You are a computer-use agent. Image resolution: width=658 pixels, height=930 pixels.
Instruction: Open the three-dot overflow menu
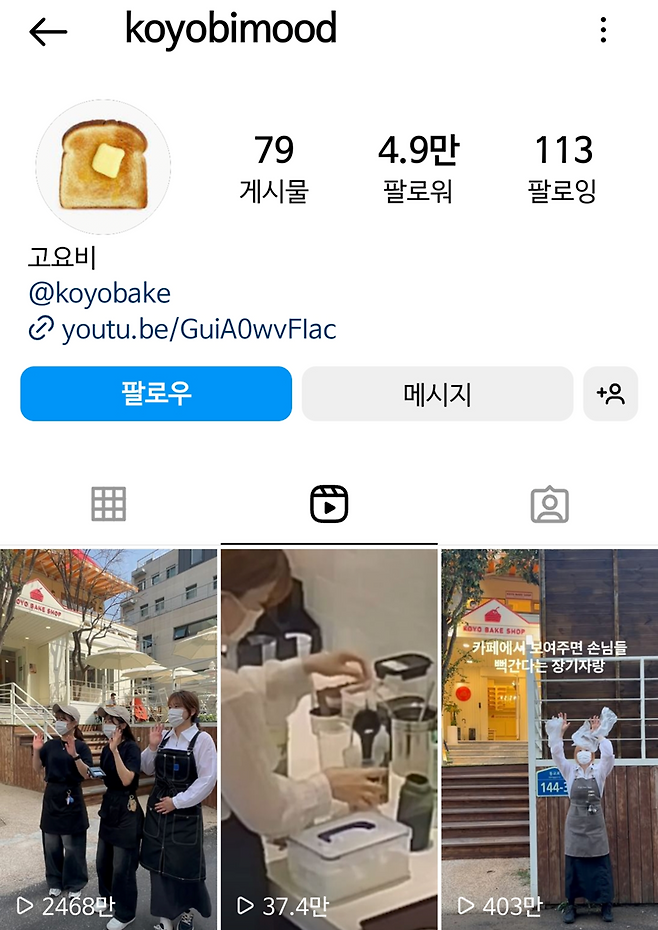click(603, 31)
